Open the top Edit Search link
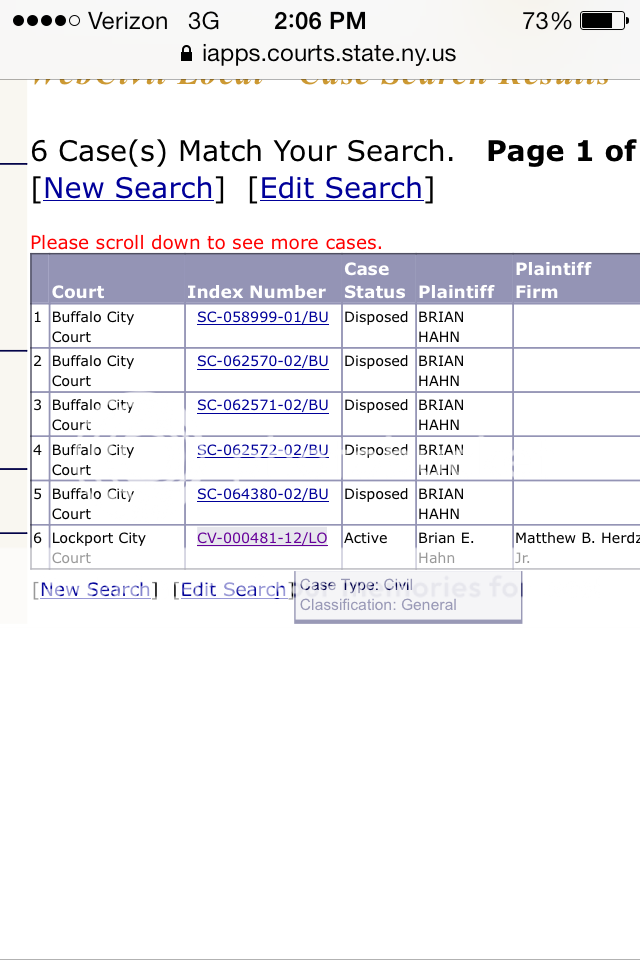The image size is (640, 960). pos(341,188)
